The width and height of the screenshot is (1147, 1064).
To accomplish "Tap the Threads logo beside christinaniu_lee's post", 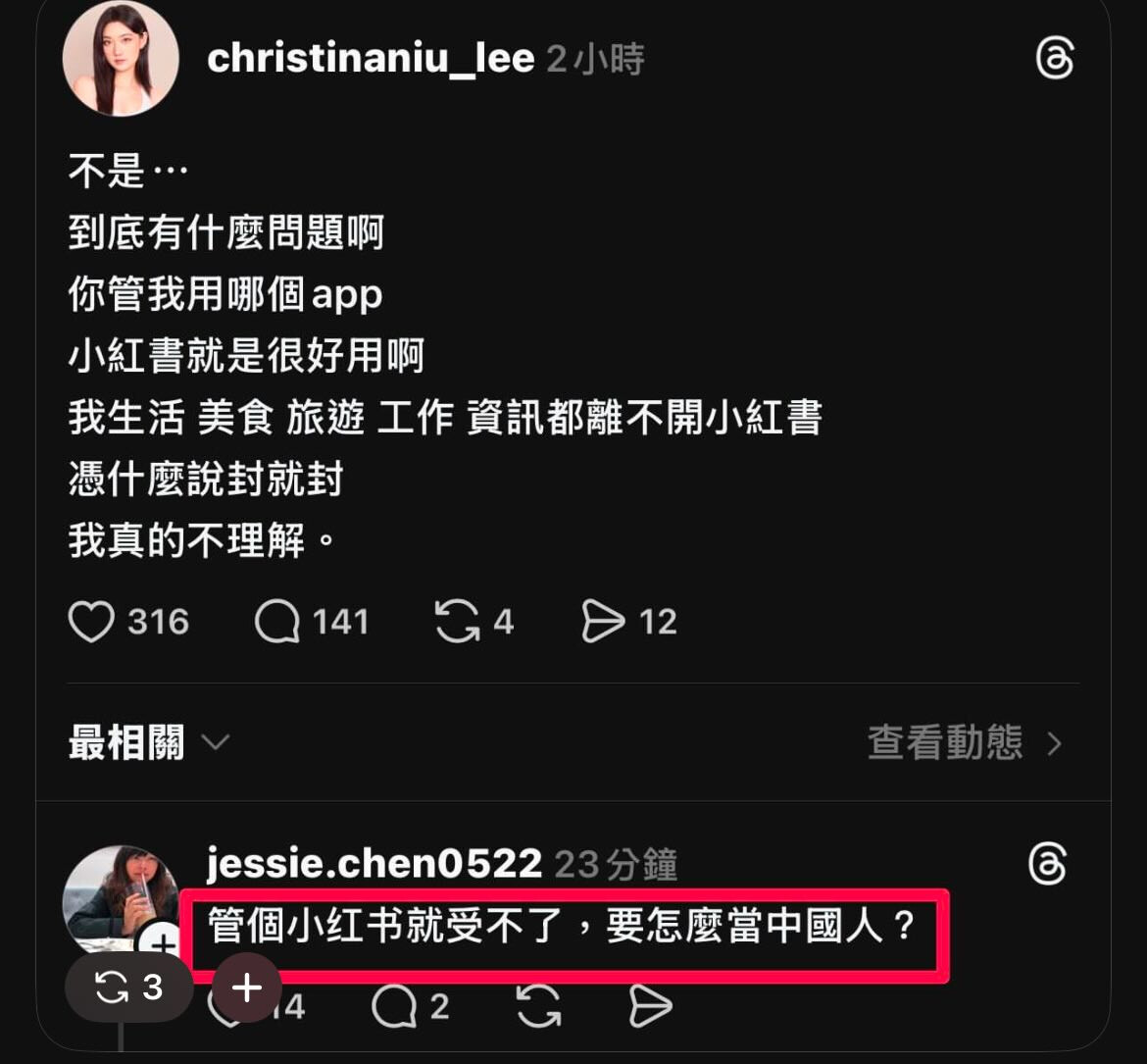I will tap(1055, 60).
